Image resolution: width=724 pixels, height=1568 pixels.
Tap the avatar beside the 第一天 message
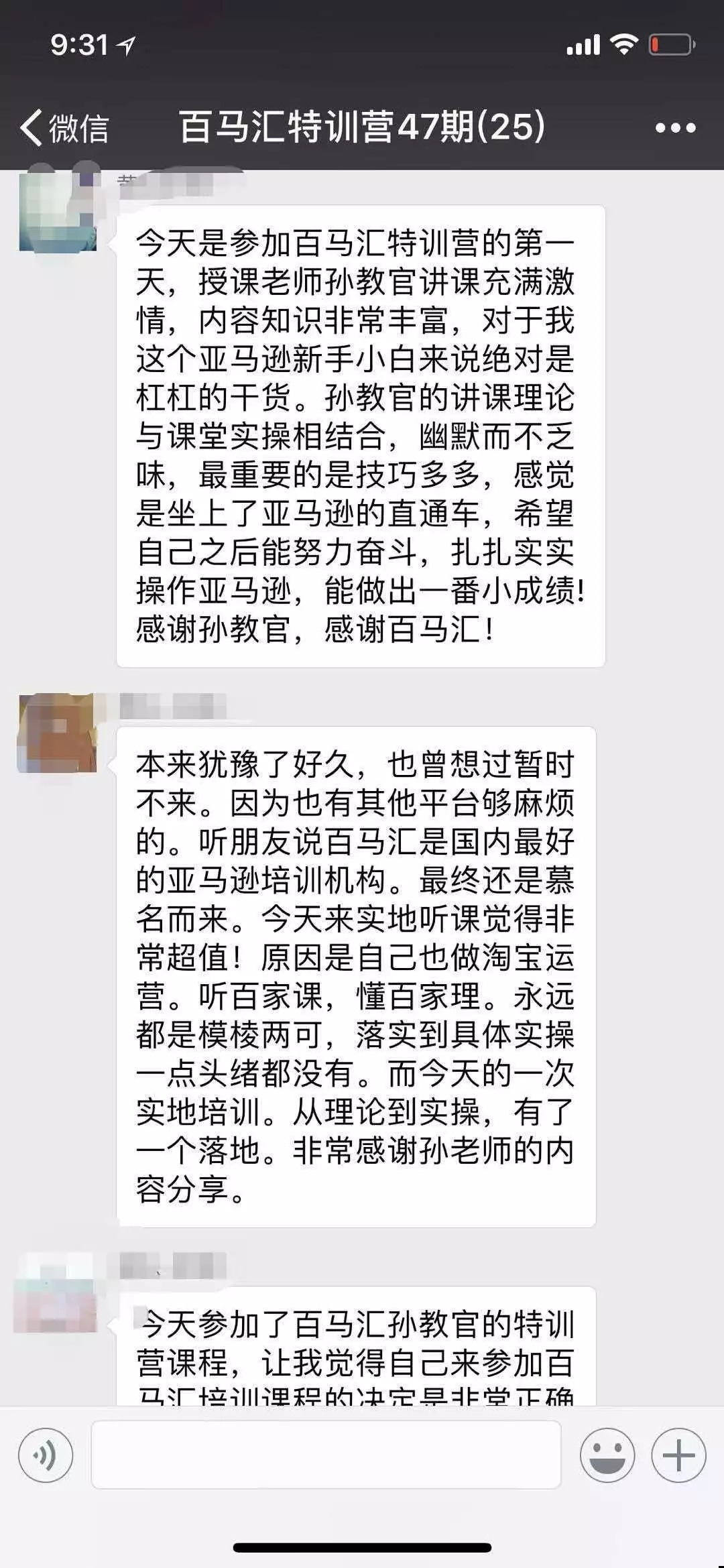point(58,213)
